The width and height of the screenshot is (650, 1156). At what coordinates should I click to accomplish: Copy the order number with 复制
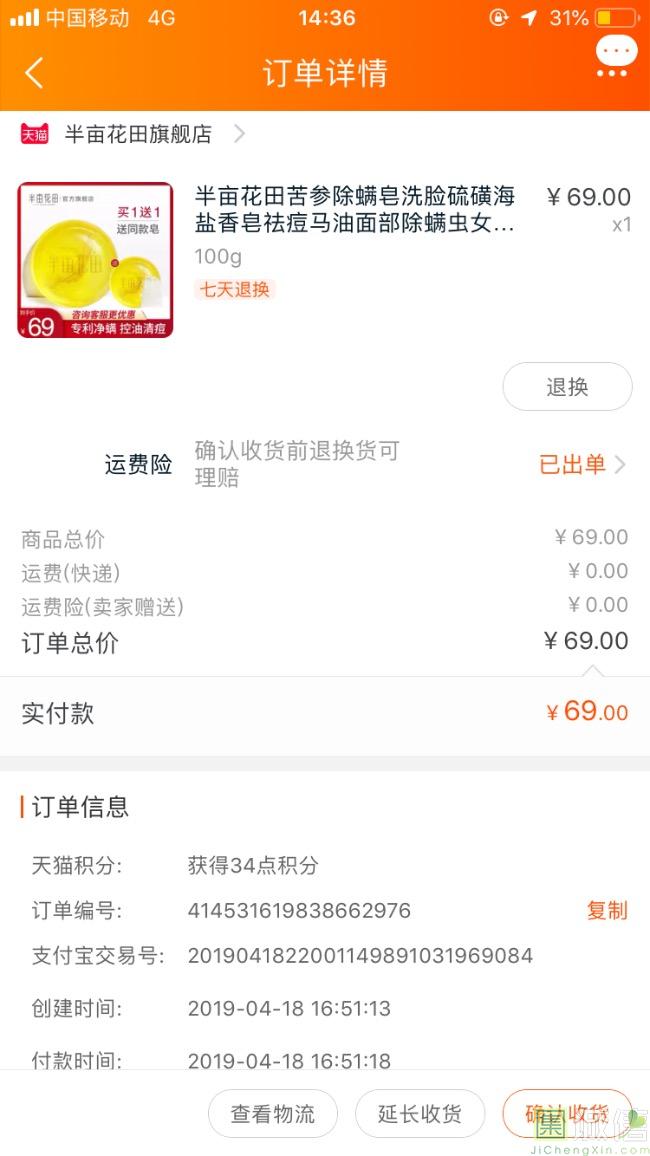pyautogui.click(x=607, y=910)
